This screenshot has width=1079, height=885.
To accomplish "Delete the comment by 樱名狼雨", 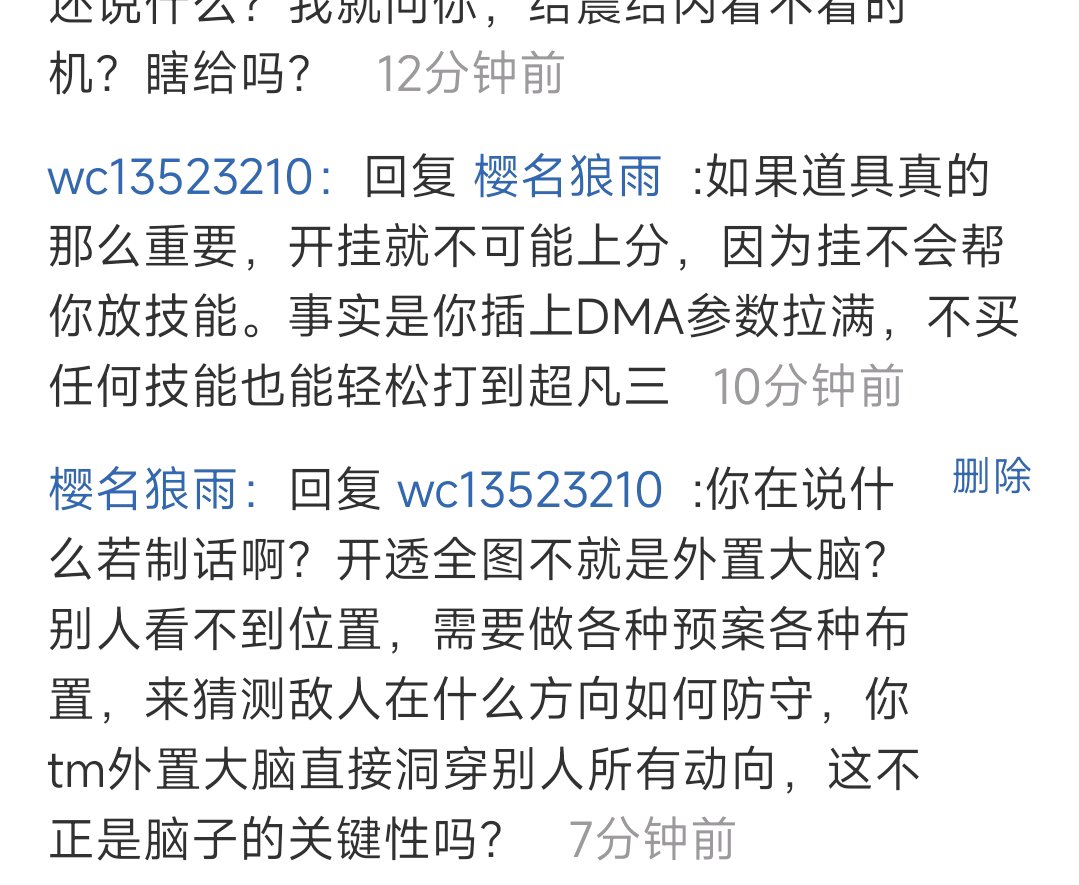I will tap(990, 477).
